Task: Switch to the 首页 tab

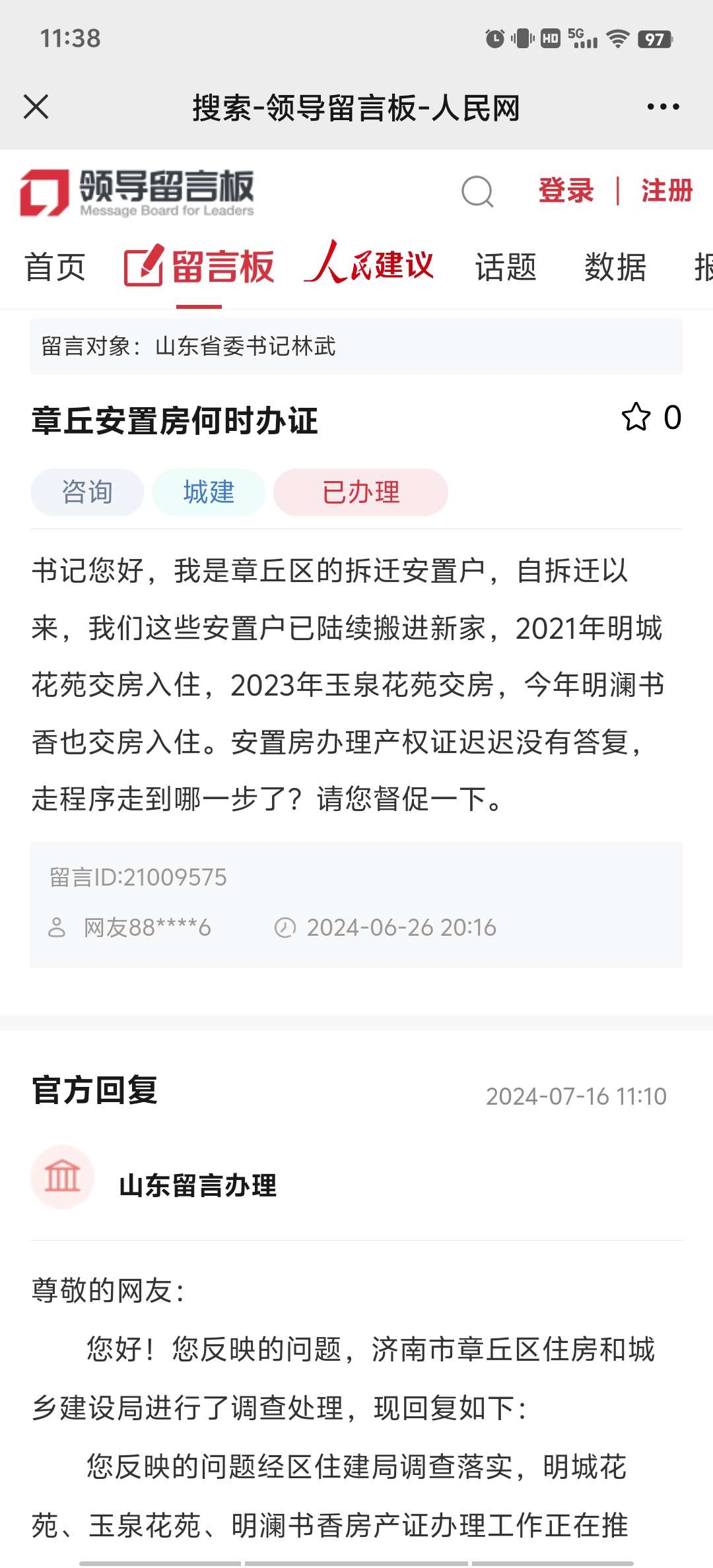Action: (55, 267)
